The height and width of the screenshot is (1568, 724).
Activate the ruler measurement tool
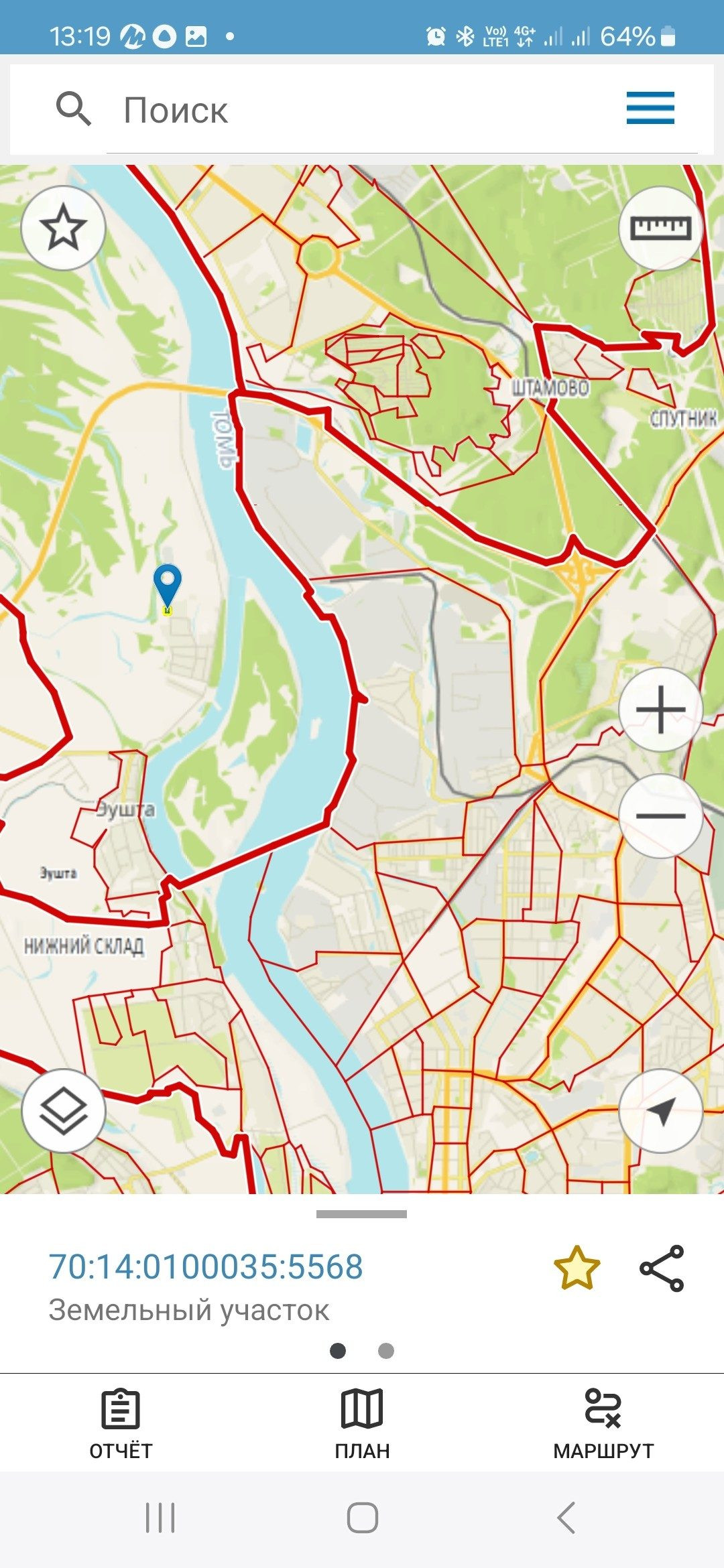[660, 228]
